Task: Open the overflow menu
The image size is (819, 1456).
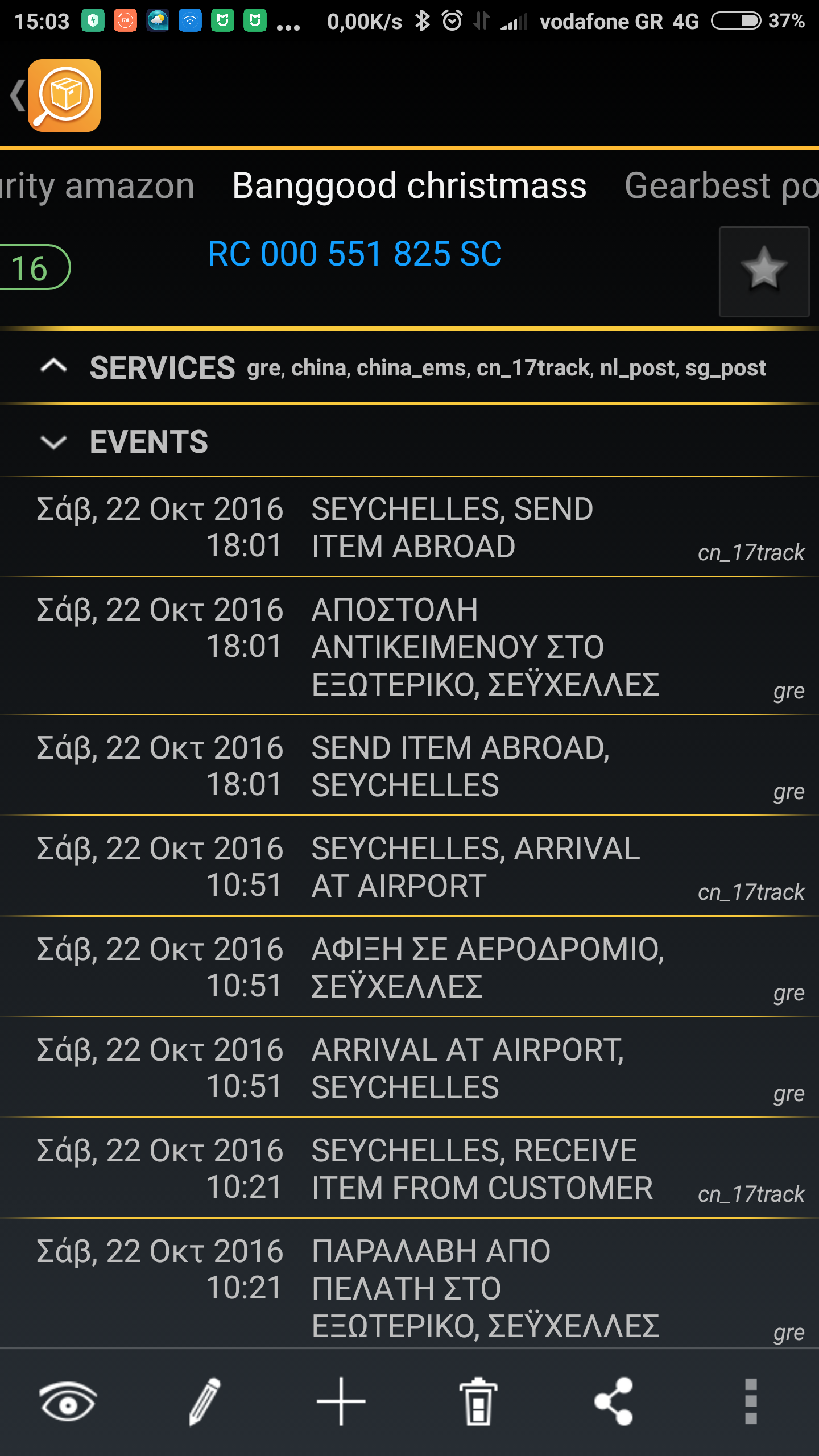Action: [751, 1401]
